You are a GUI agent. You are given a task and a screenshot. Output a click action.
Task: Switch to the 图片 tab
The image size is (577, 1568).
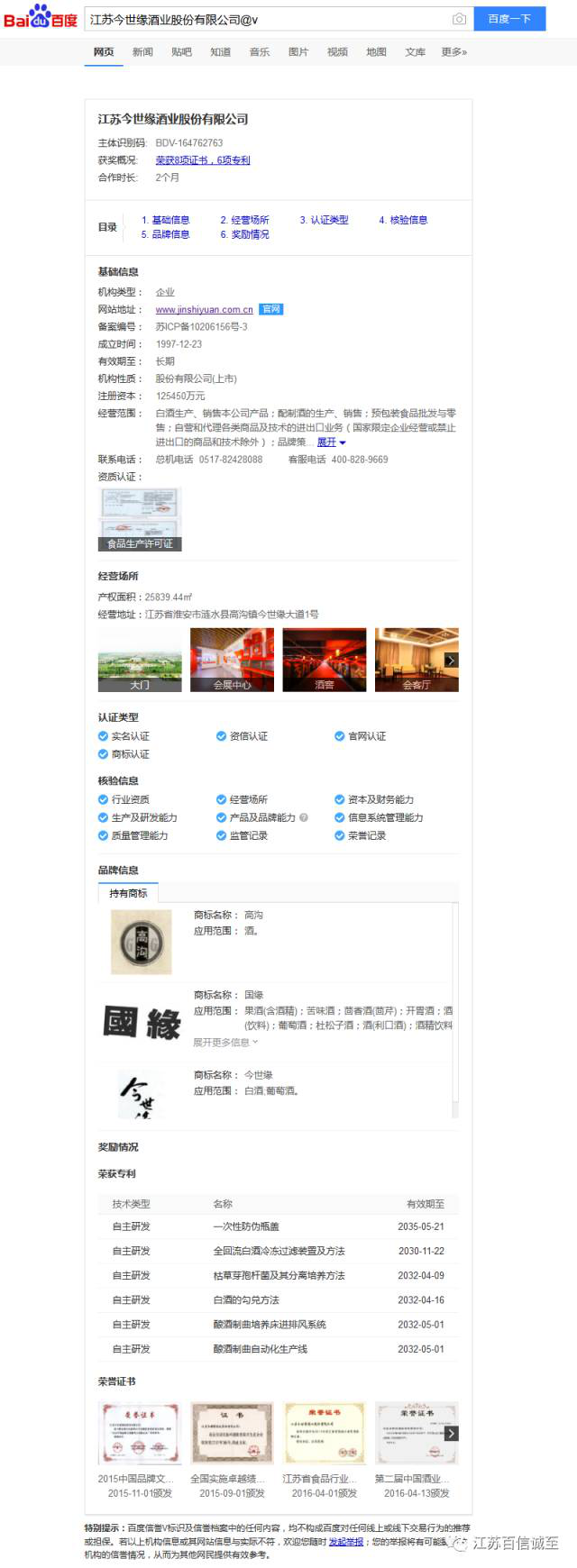(x=298, y=52)
